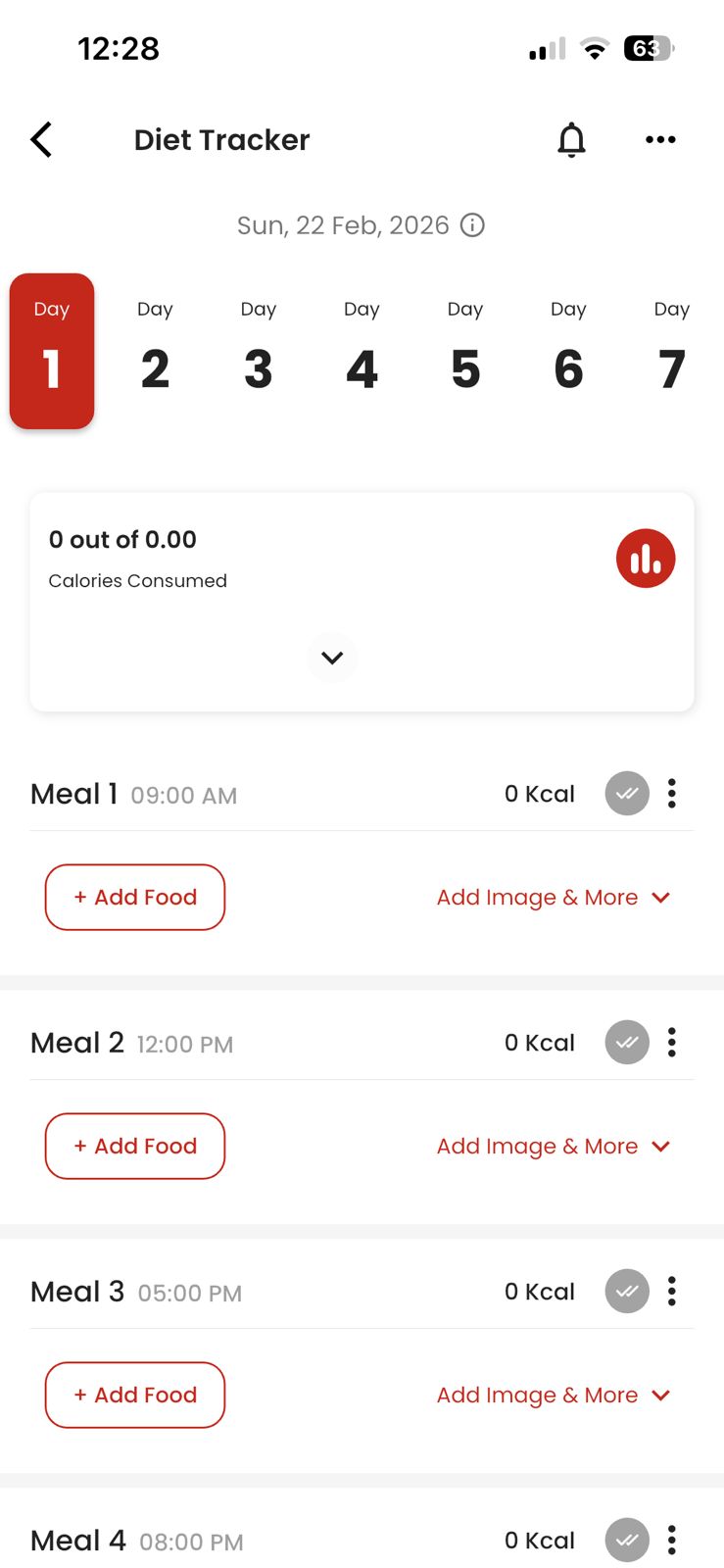Select Day 4 in the day strip
The height and width of the screenshot is (1568, 724).
pyautogui.click(x=362, y=351)
